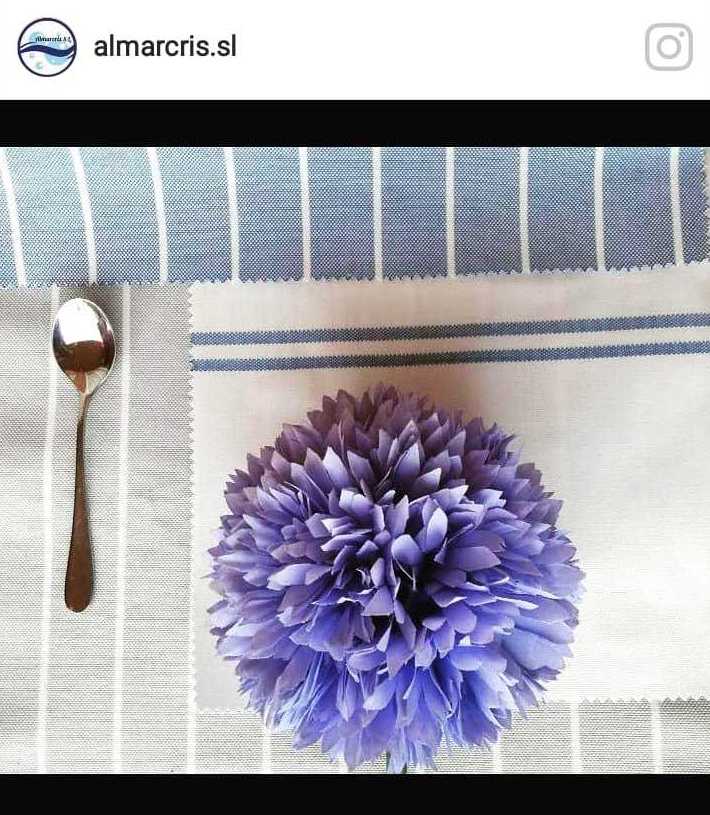Open the post via Instagram icon
This screenshot has height=815, width=710.
[668, 47]
